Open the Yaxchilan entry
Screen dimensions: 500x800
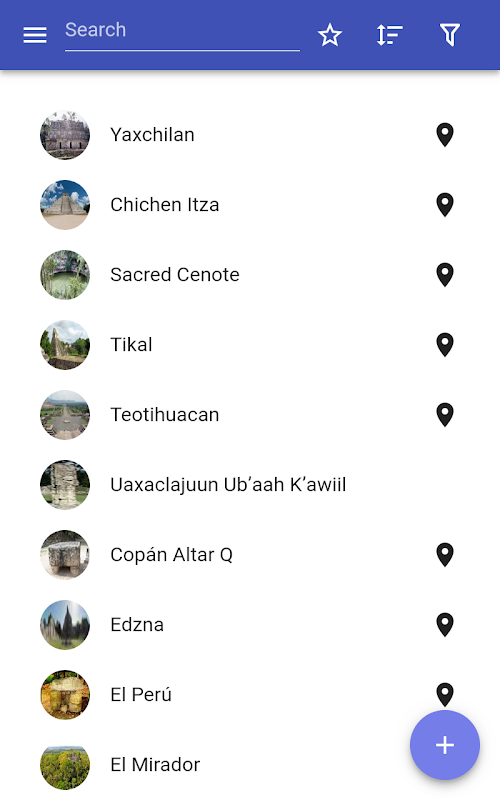pyautogui.click(x=250, y=135)
